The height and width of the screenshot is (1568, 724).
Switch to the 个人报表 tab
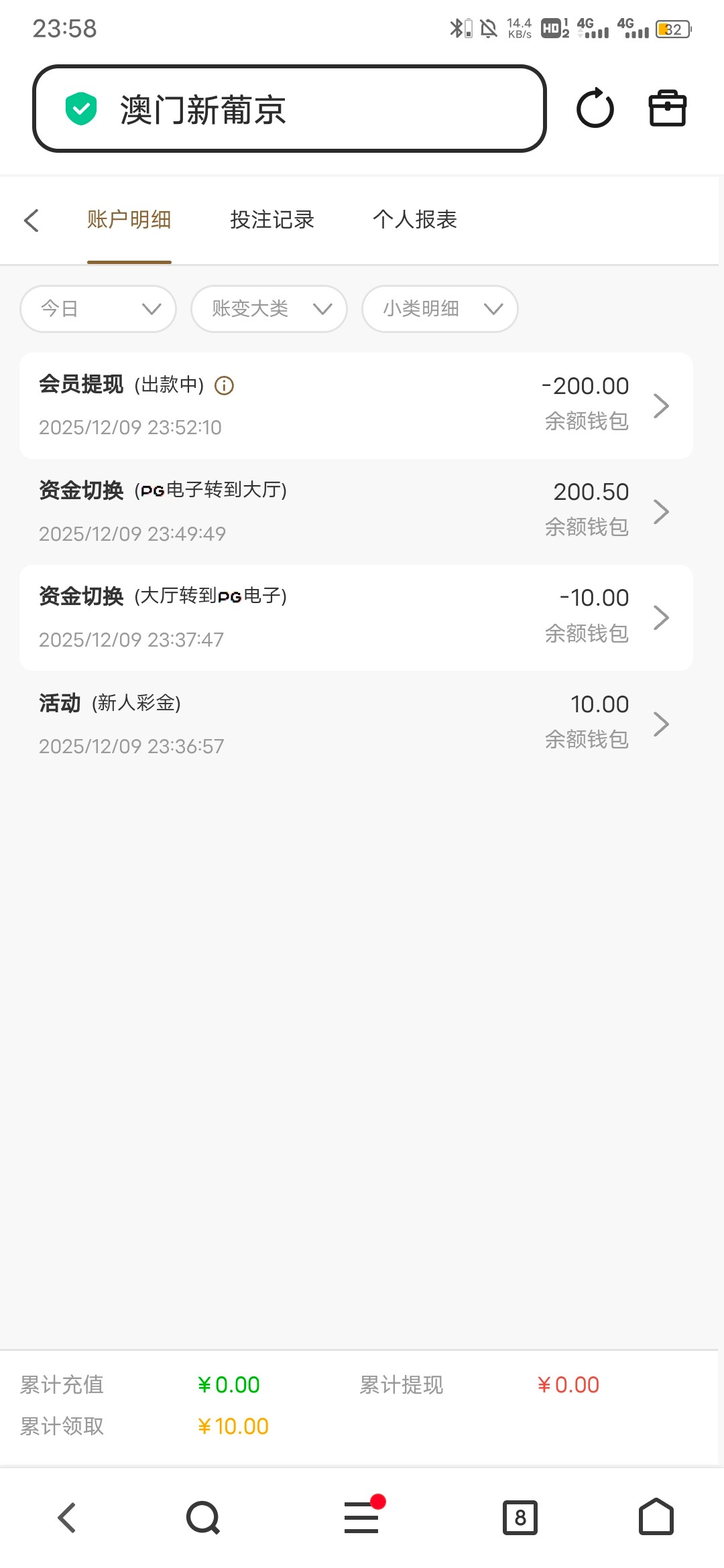(414, 220)
